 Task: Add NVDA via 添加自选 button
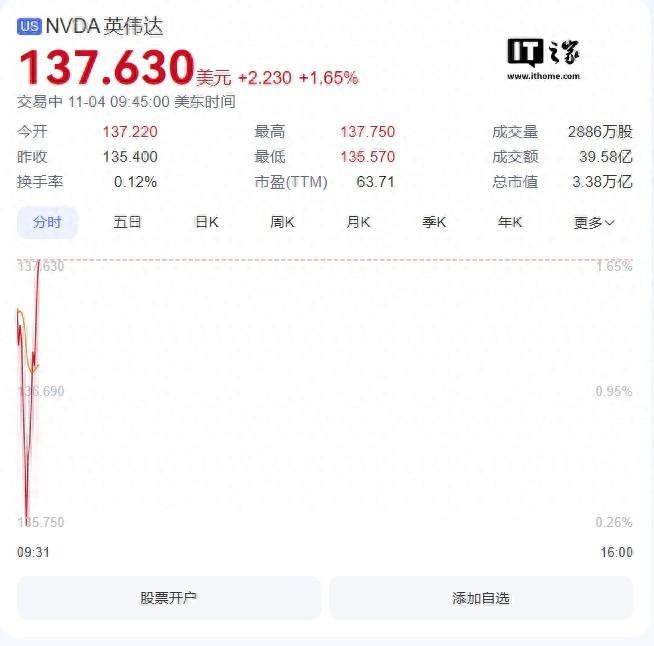coord(481,598)
